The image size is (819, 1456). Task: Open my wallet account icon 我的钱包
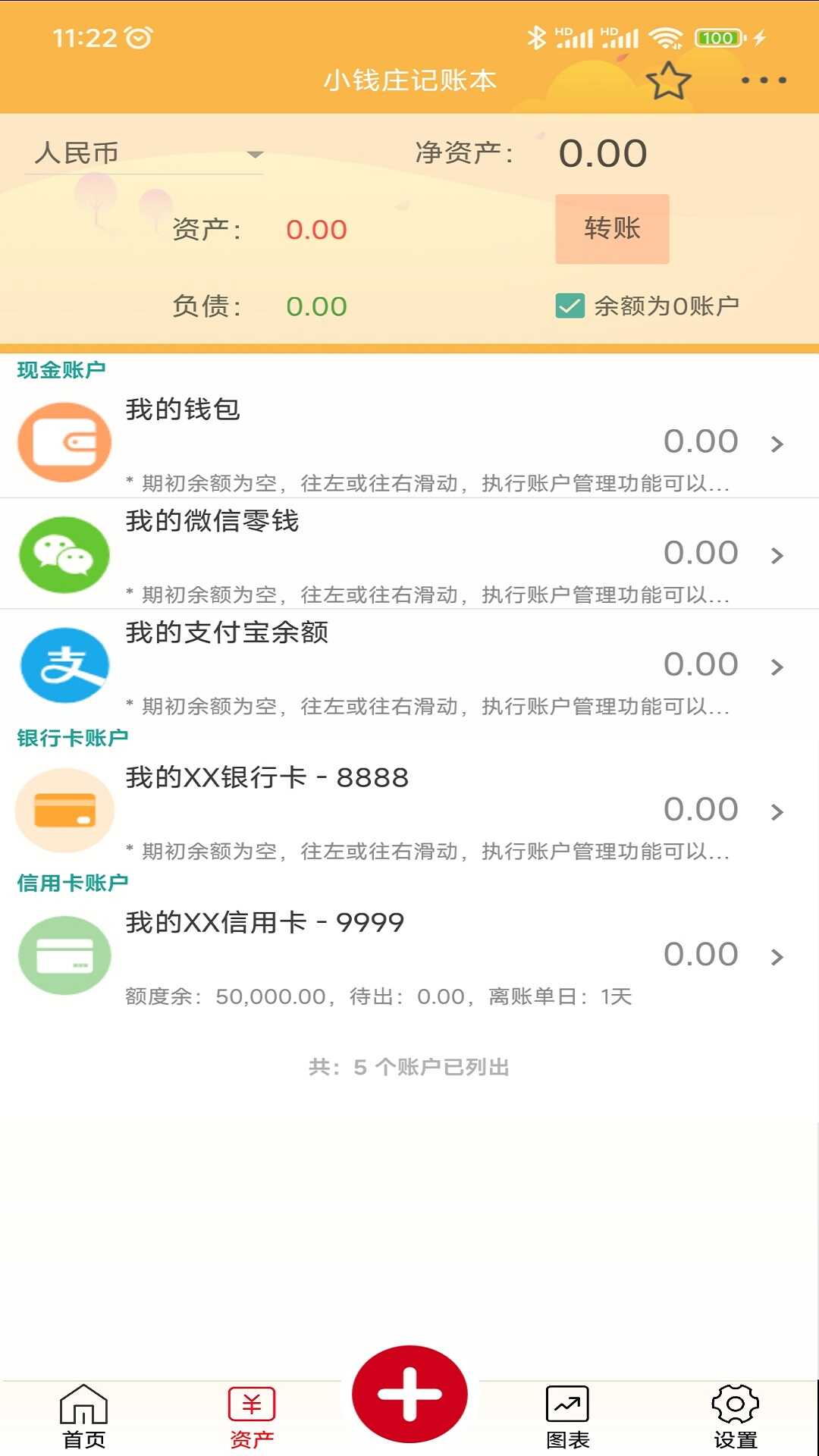point(64,441)
